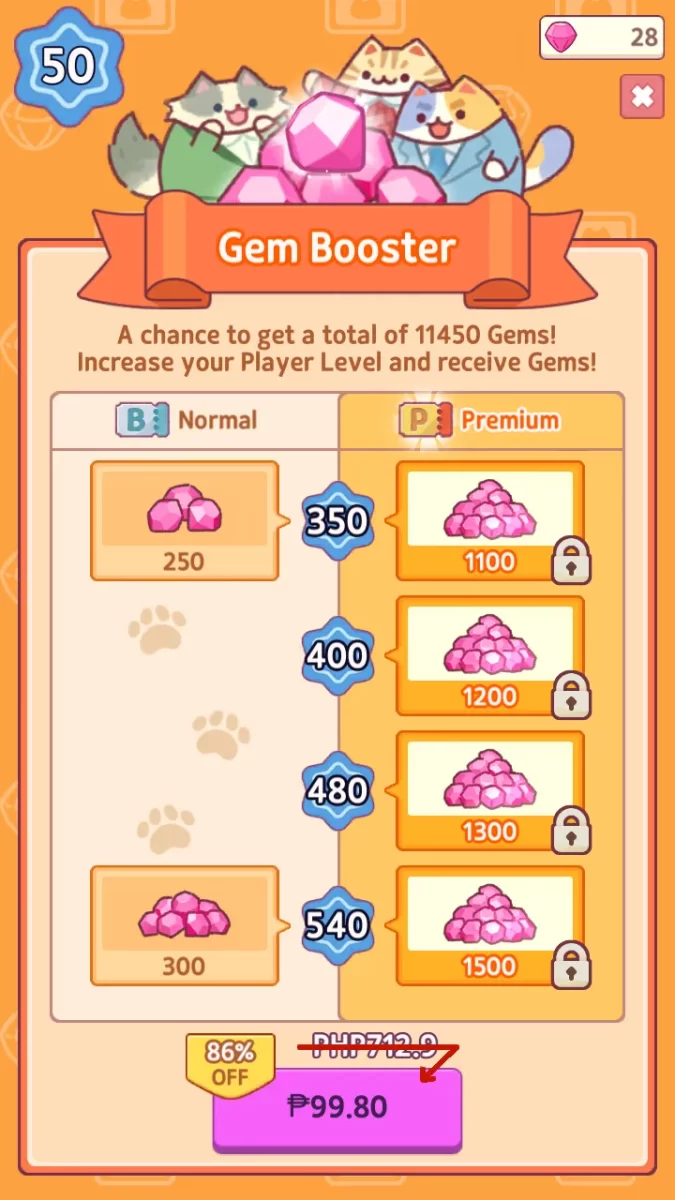Select the Normal 250 gems reward

coord(184,520)
